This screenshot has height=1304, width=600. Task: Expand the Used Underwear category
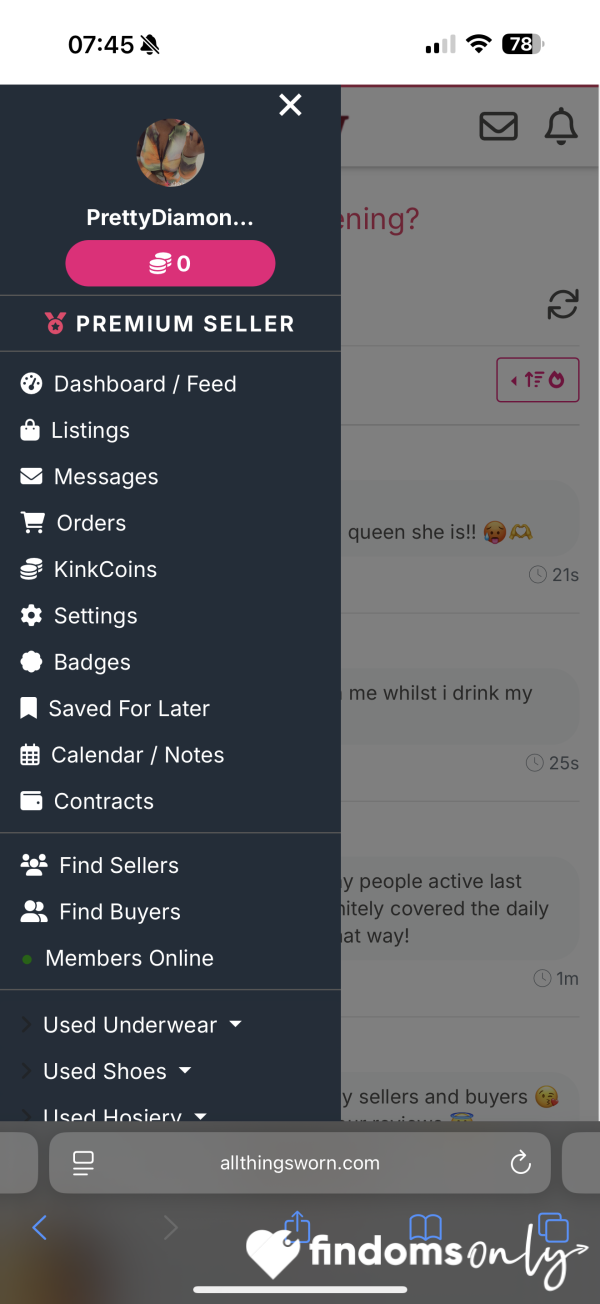click(132, 1025)
